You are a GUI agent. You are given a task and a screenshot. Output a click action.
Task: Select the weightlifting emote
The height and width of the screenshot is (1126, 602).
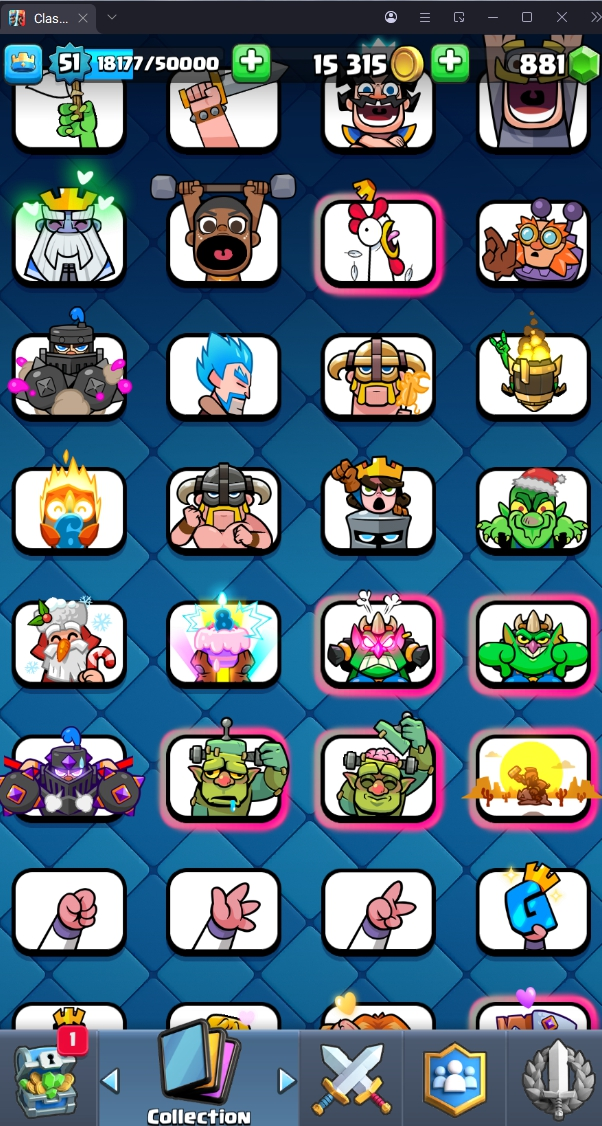point(223,238)
